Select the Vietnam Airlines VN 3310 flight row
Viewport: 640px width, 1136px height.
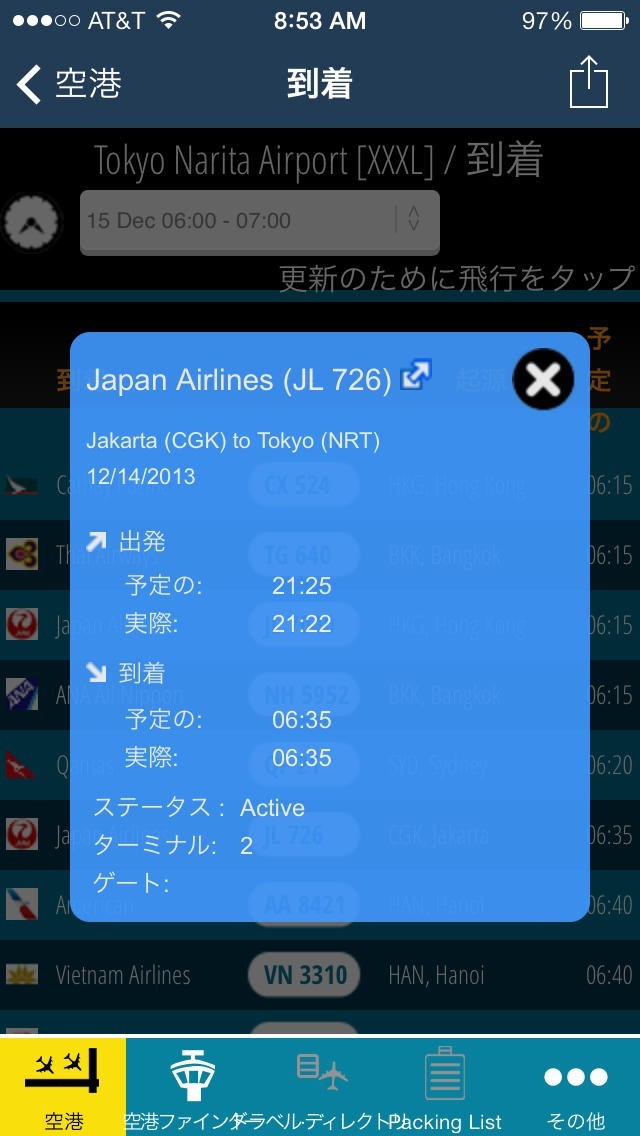(x=320, y=975)
